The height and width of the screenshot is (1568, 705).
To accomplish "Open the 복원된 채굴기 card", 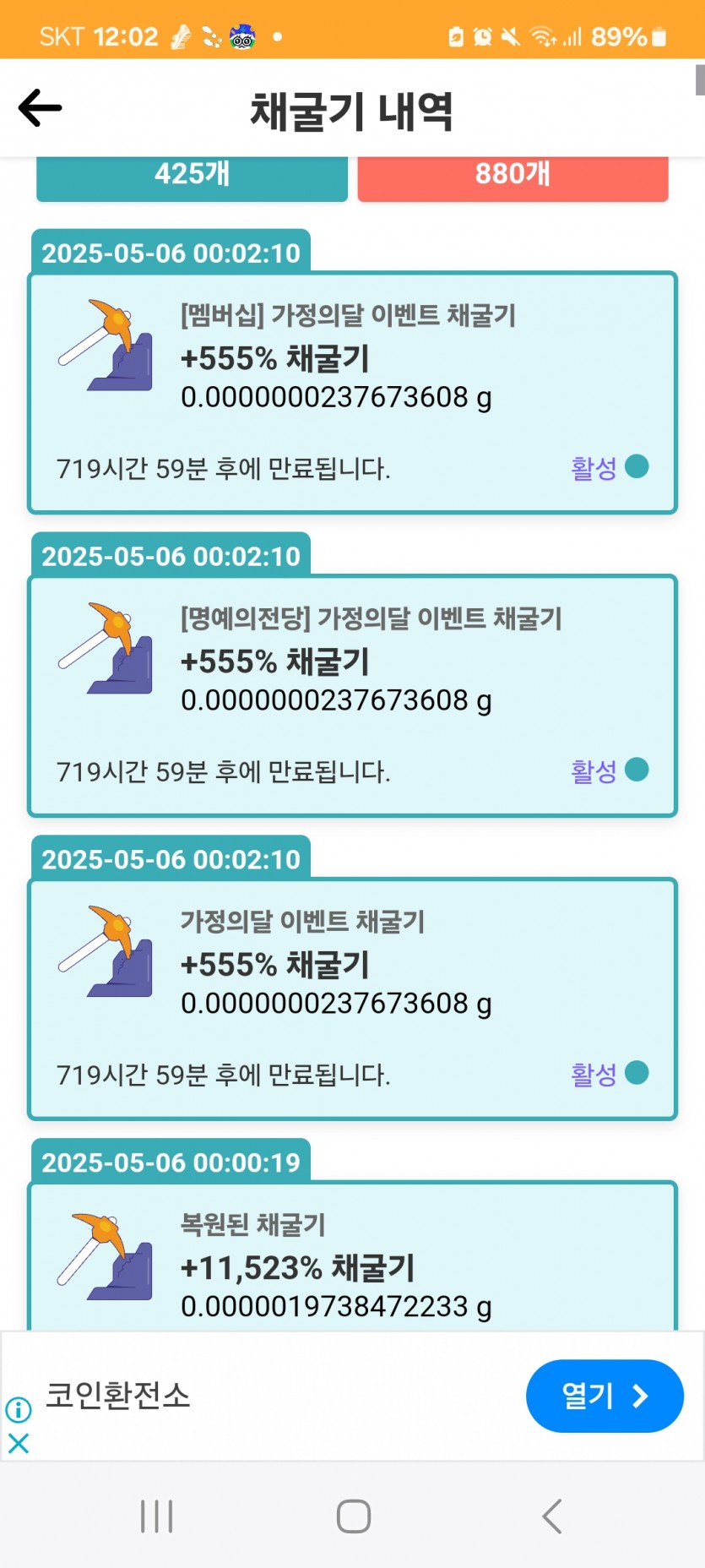I will 352,1256.
